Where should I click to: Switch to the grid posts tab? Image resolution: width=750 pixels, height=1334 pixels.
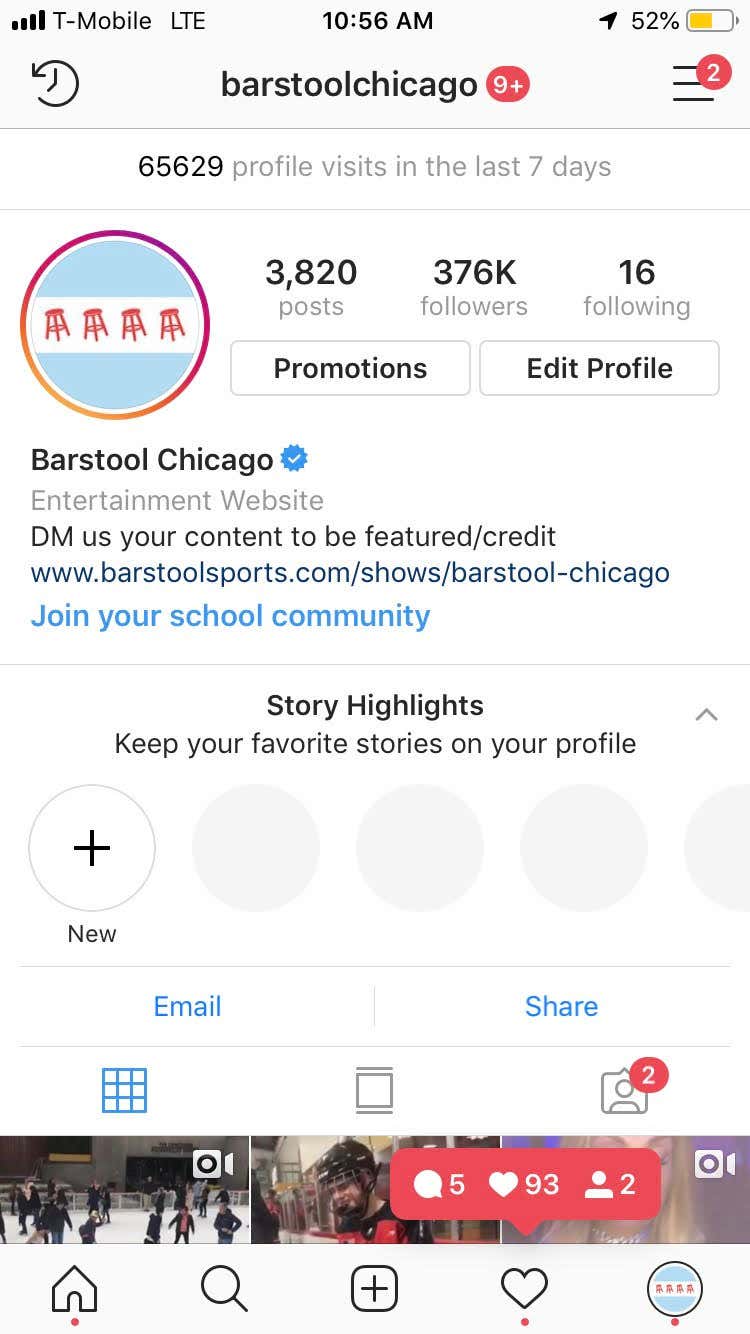(124, 1090)
